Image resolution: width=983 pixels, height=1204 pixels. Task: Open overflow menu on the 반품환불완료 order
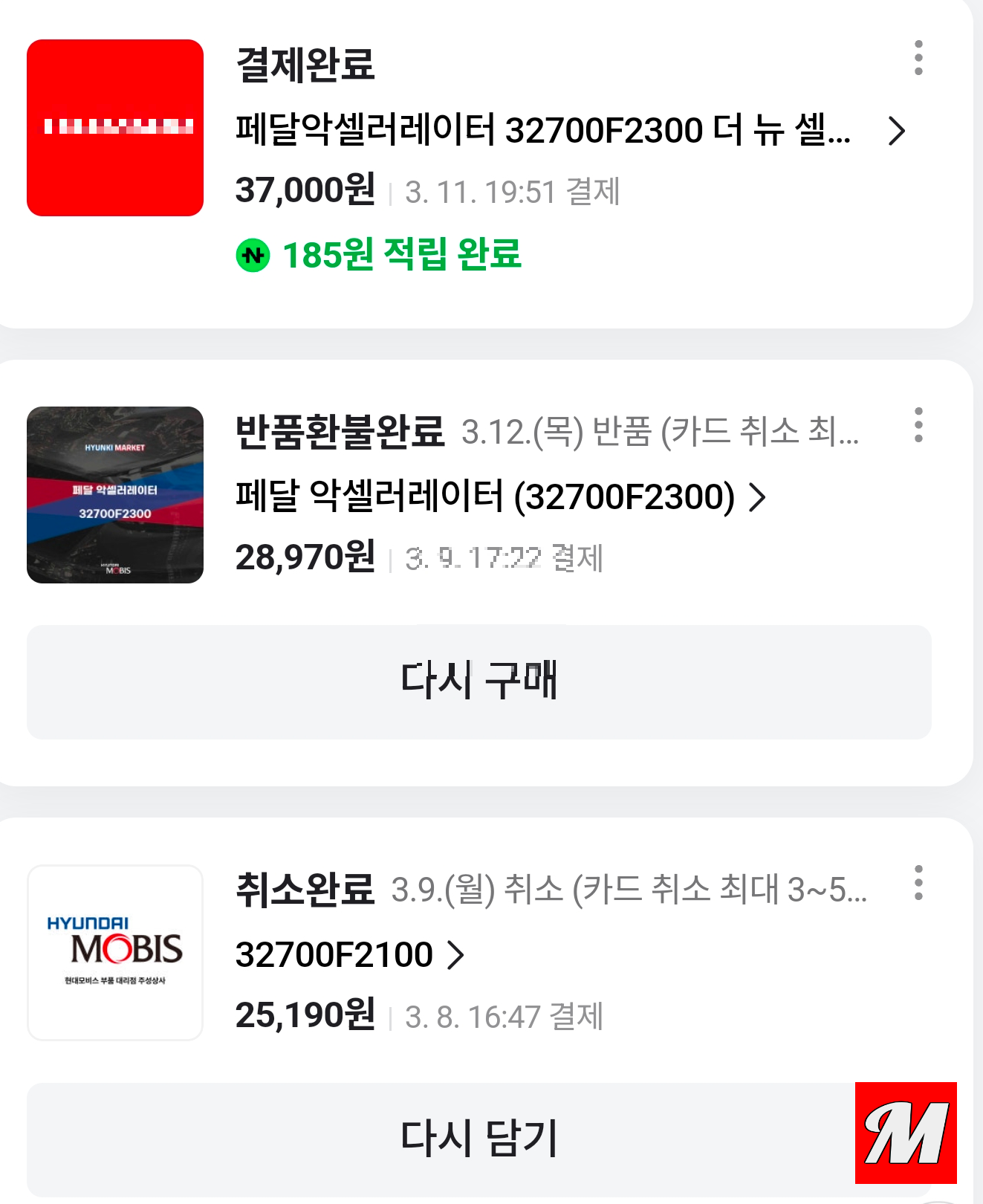pos(918,425)
